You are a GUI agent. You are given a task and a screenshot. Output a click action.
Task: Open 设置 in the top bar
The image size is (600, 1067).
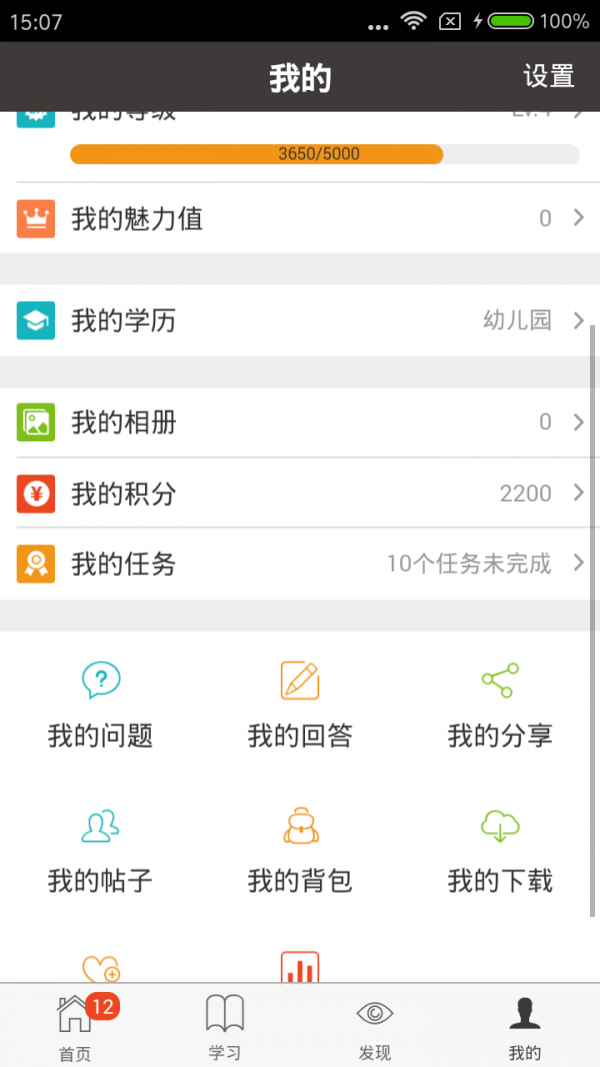548,77
